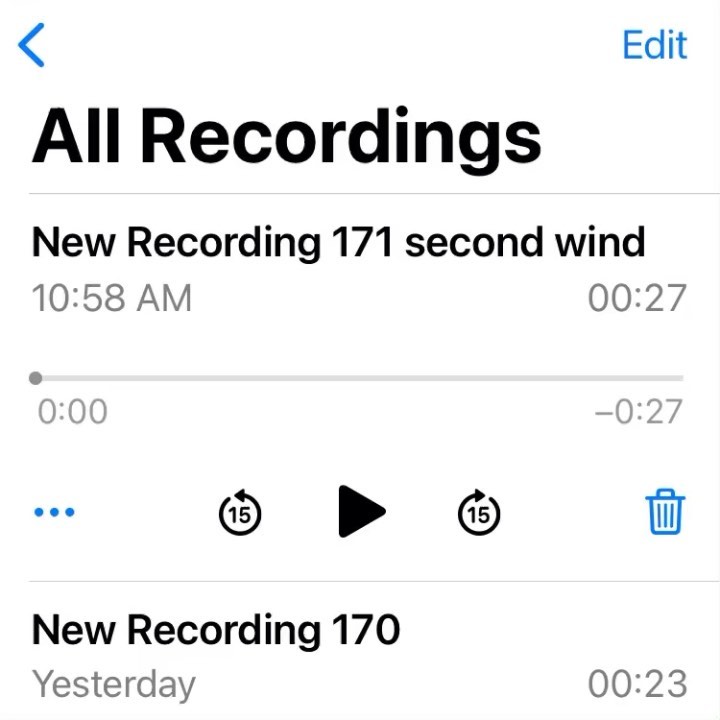The height and width of the screenshot is (720, 720).
Task: Tap Edit to manage recordings
Action: (x=654, y=45)
